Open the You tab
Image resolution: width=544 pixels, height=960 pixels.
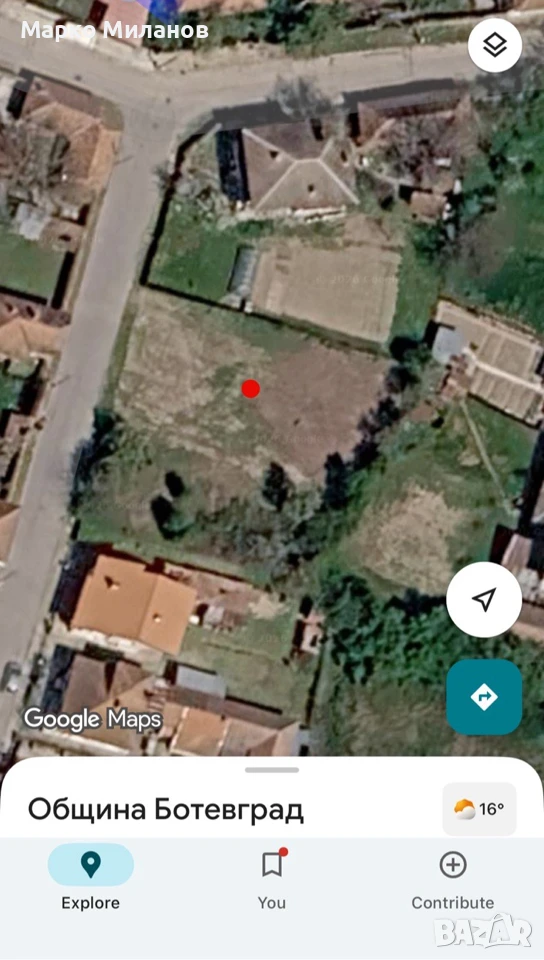pos(272,877)
